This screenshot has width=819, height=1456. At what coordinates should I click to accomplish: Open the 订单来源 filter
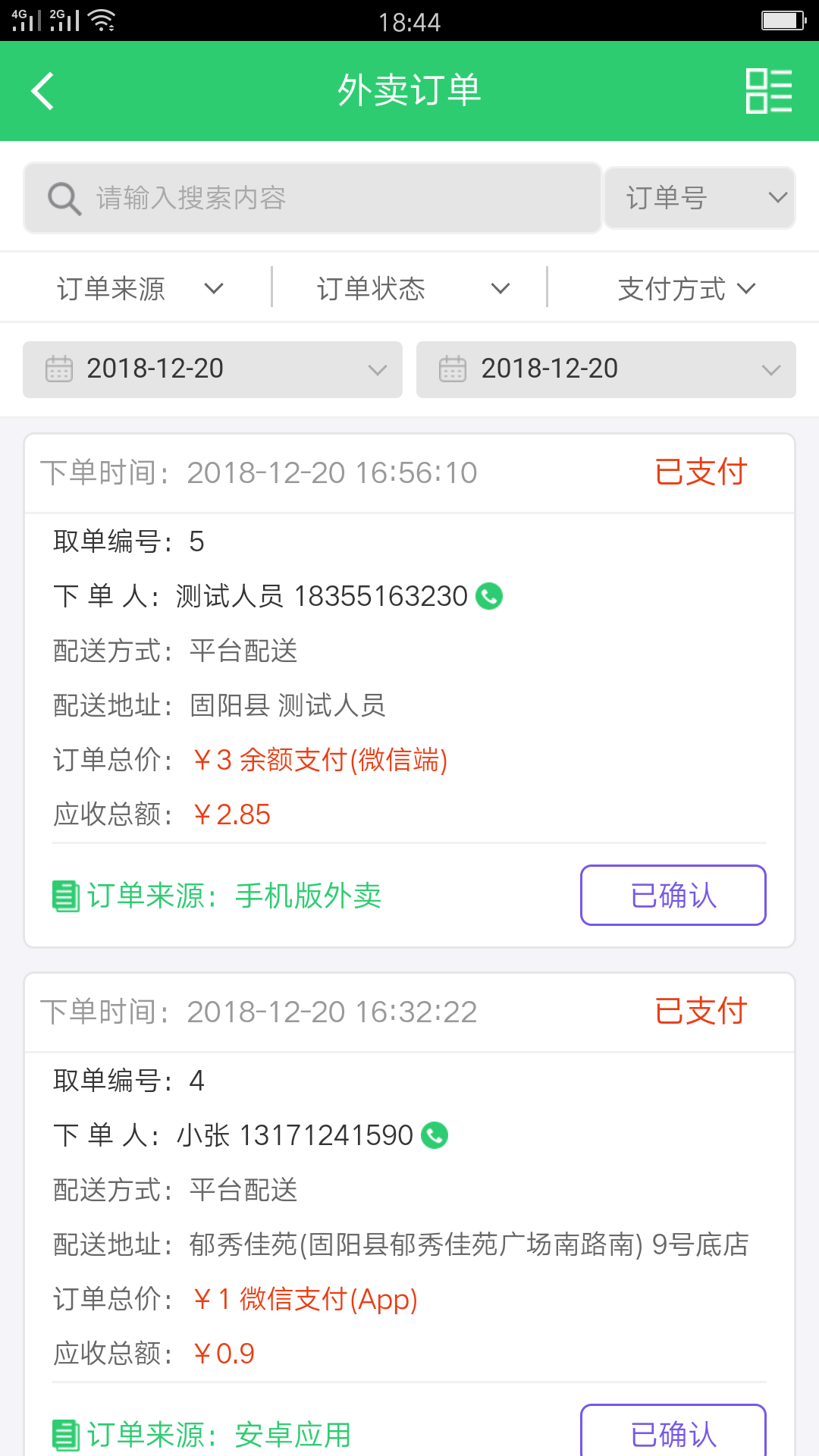pyautogui.click(x=140, y=289)
